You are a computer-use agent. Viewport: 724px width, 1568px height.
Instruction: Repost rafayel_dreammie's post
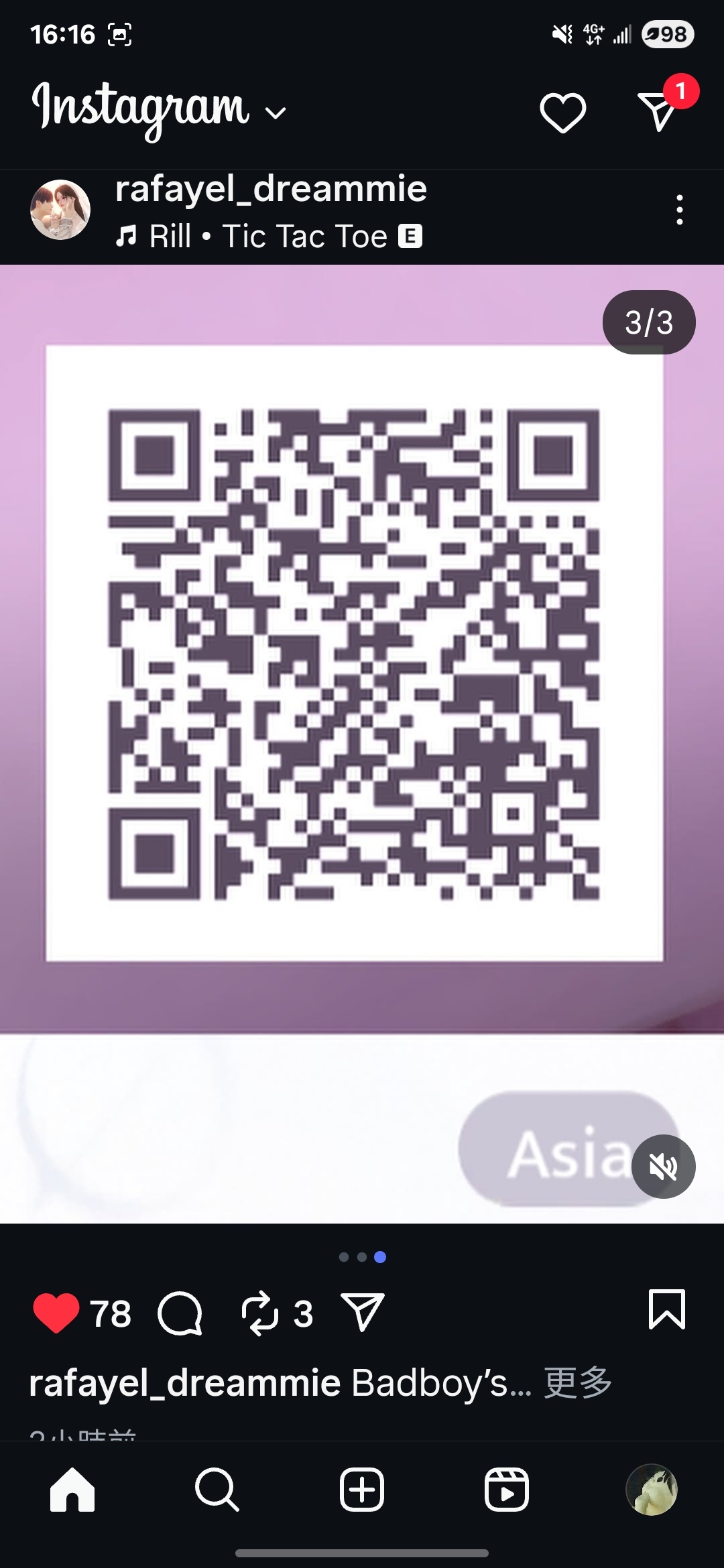260,1313
